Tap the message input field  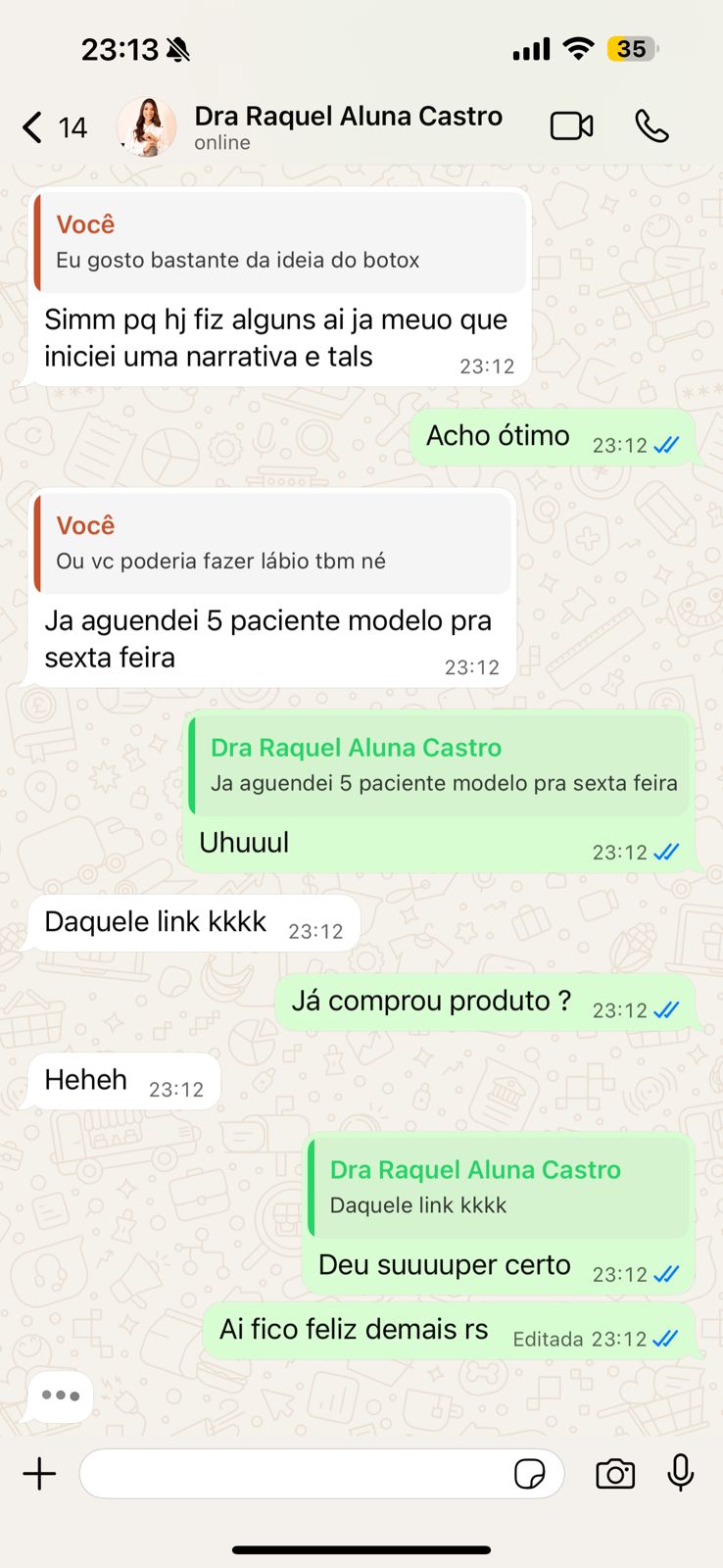(x=294, y=1473)
